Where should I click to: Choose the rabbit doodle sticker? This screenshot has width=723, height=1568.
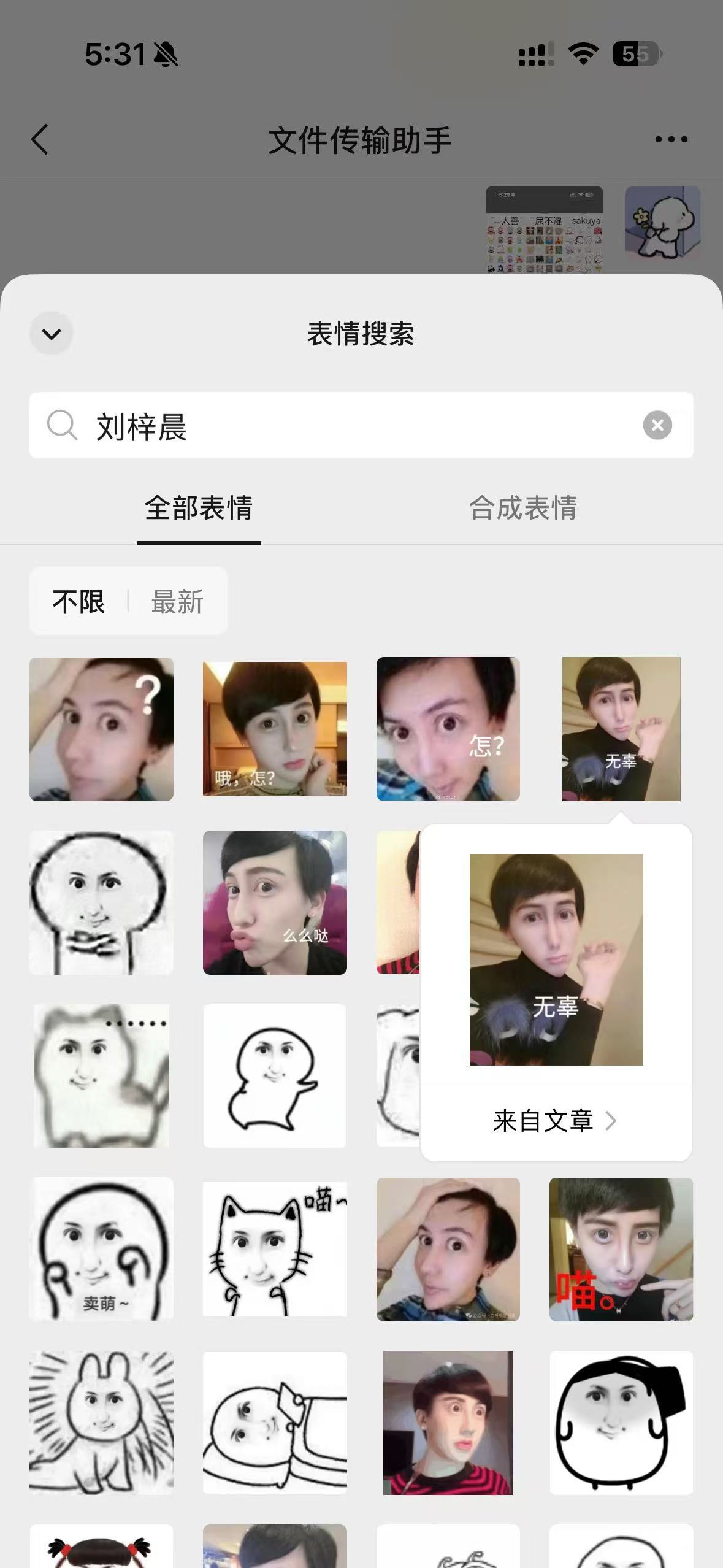(x=101, y=1423)
